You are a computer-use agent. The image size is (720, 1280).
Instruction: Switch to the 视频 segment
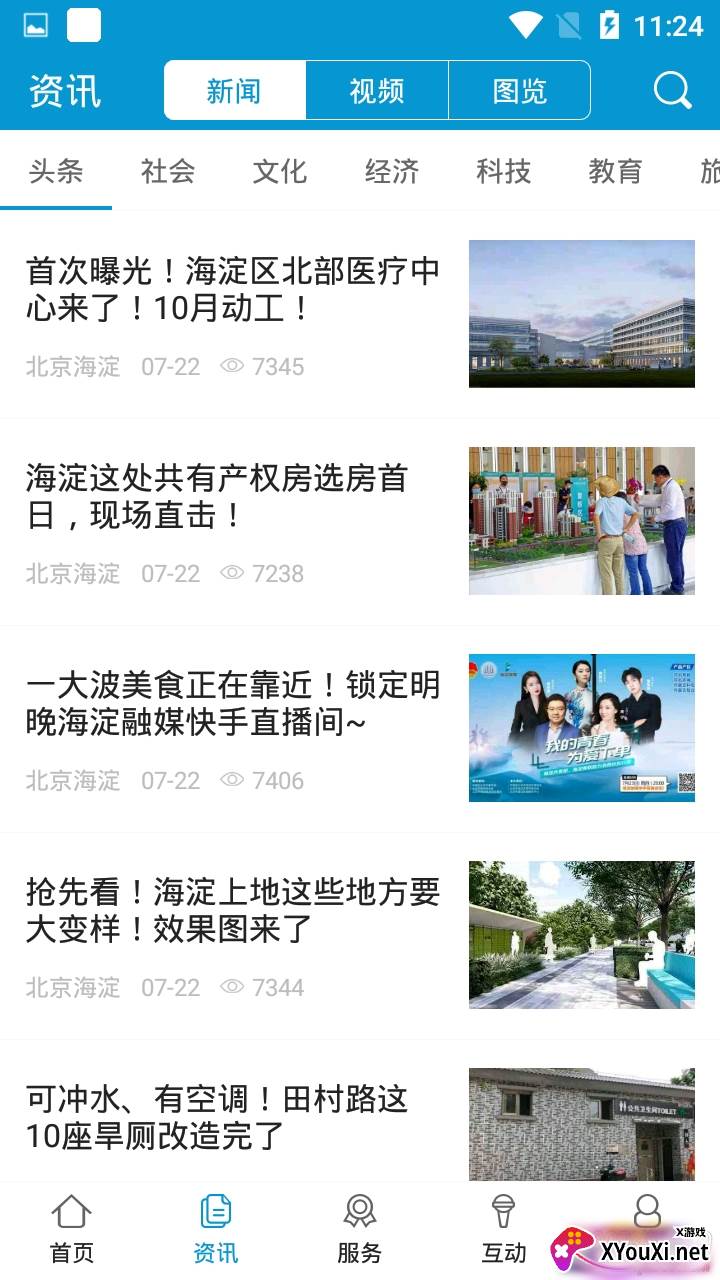377,91
